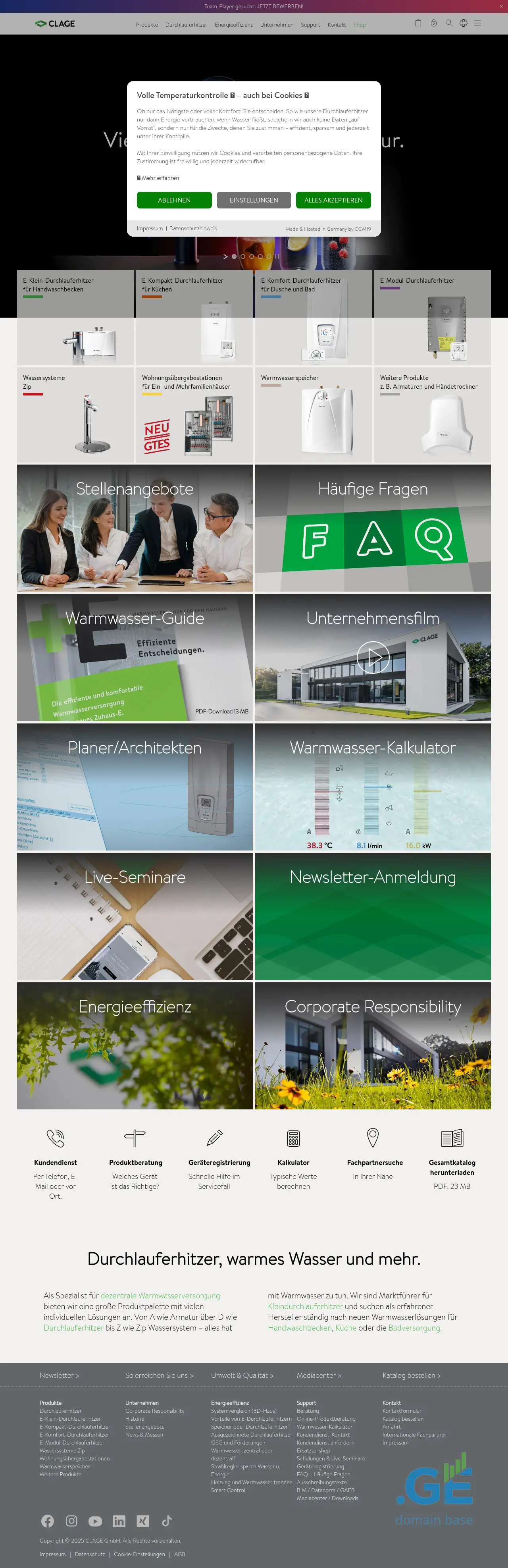
Task: Play the Unternehmensfilm video
Action: click(x=373, y=657)
